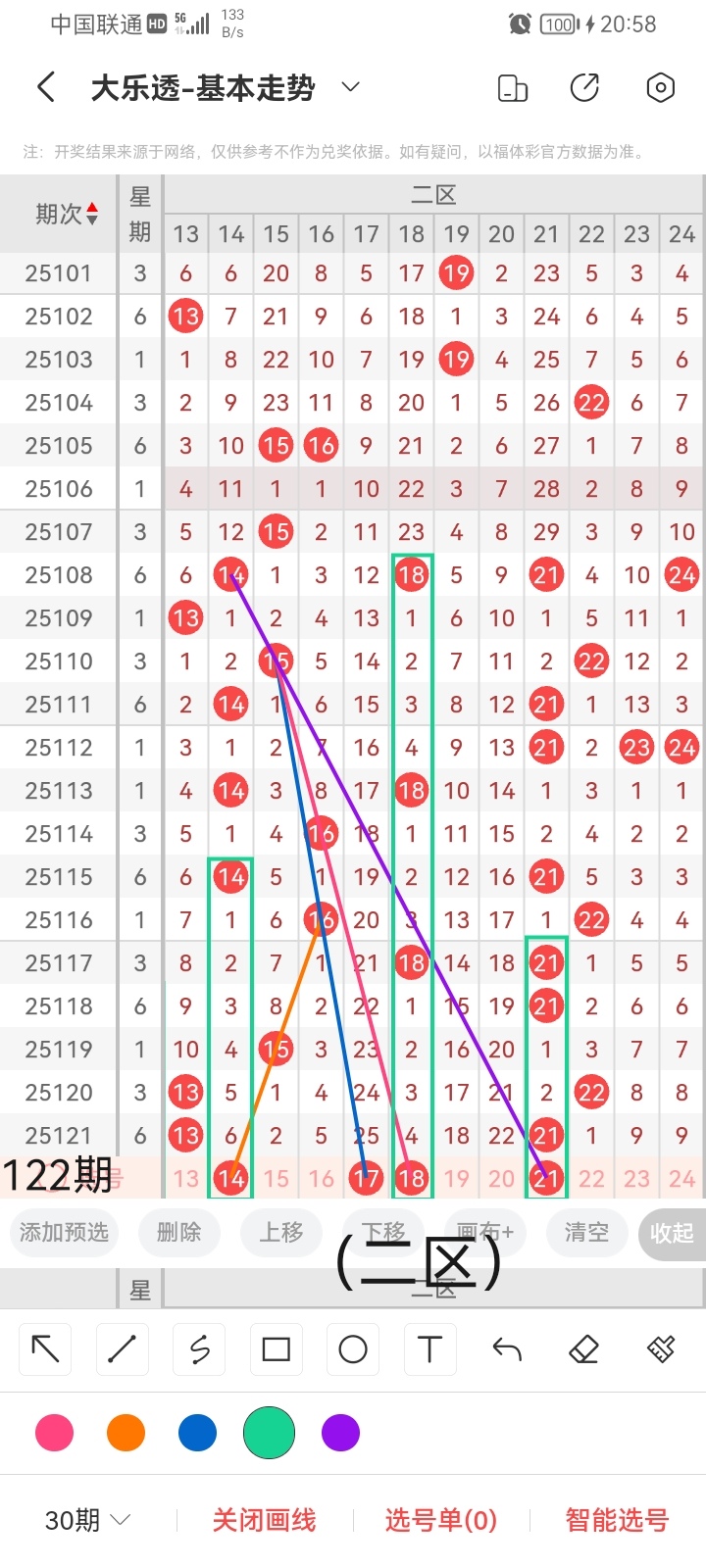Select the arrow drawing tool

point(45,1349)
